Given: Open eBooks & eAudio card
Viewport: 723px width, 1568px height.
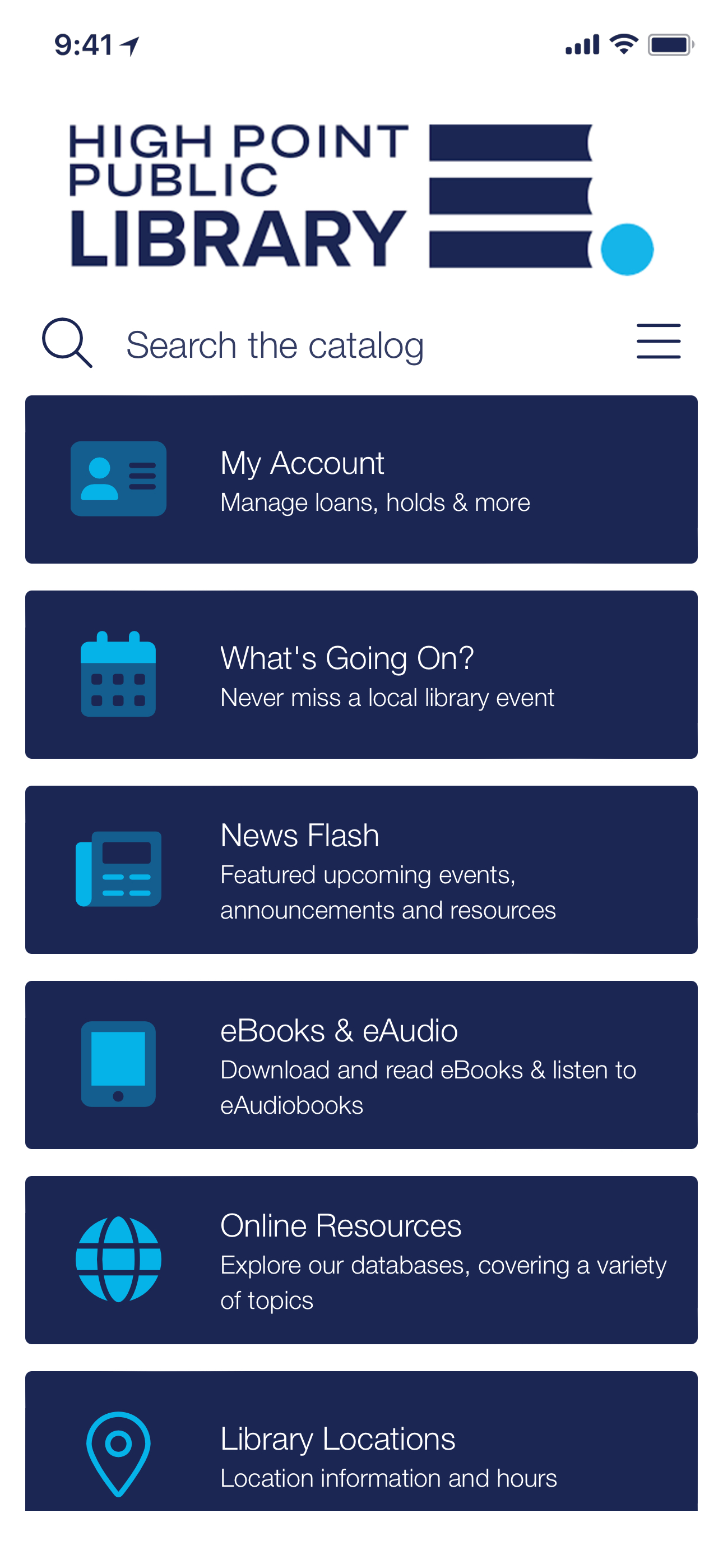Looking at the screenshot, I should coord(361,1064).
